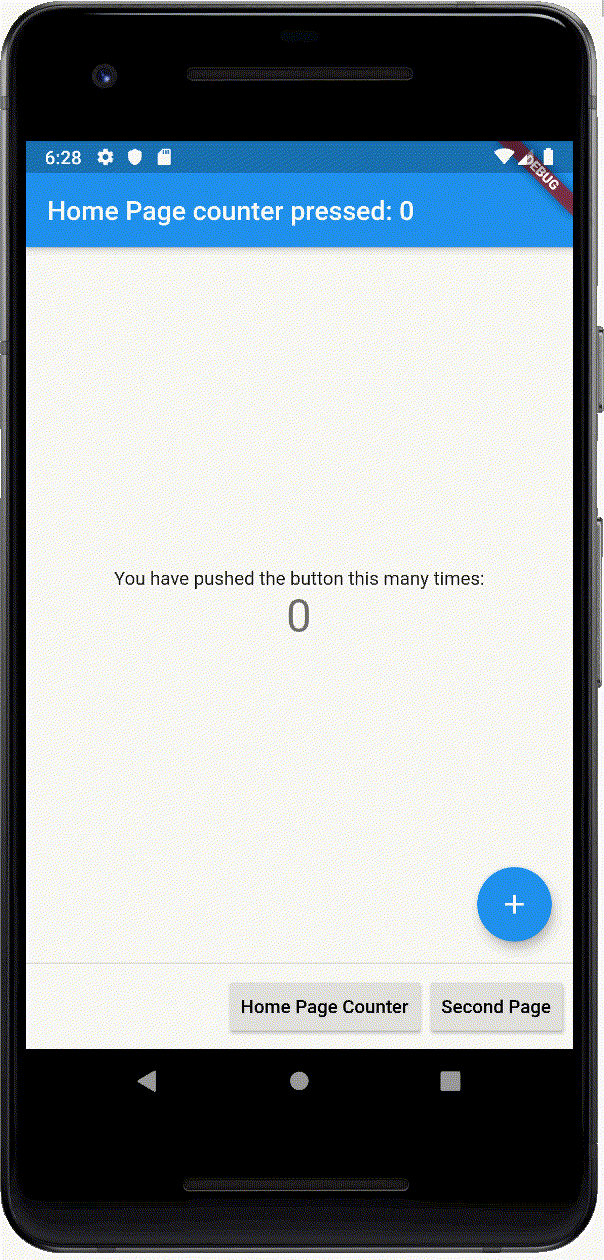
Task: Tap the system home button
Action: click(x=299, y=1081)
